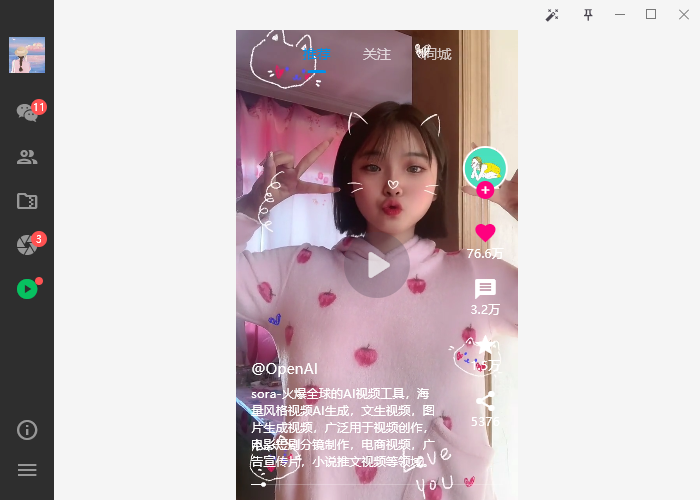The width and height of the screenshot is (700, 500).
Task: Pin the window on top
Action: click(588, 14)
